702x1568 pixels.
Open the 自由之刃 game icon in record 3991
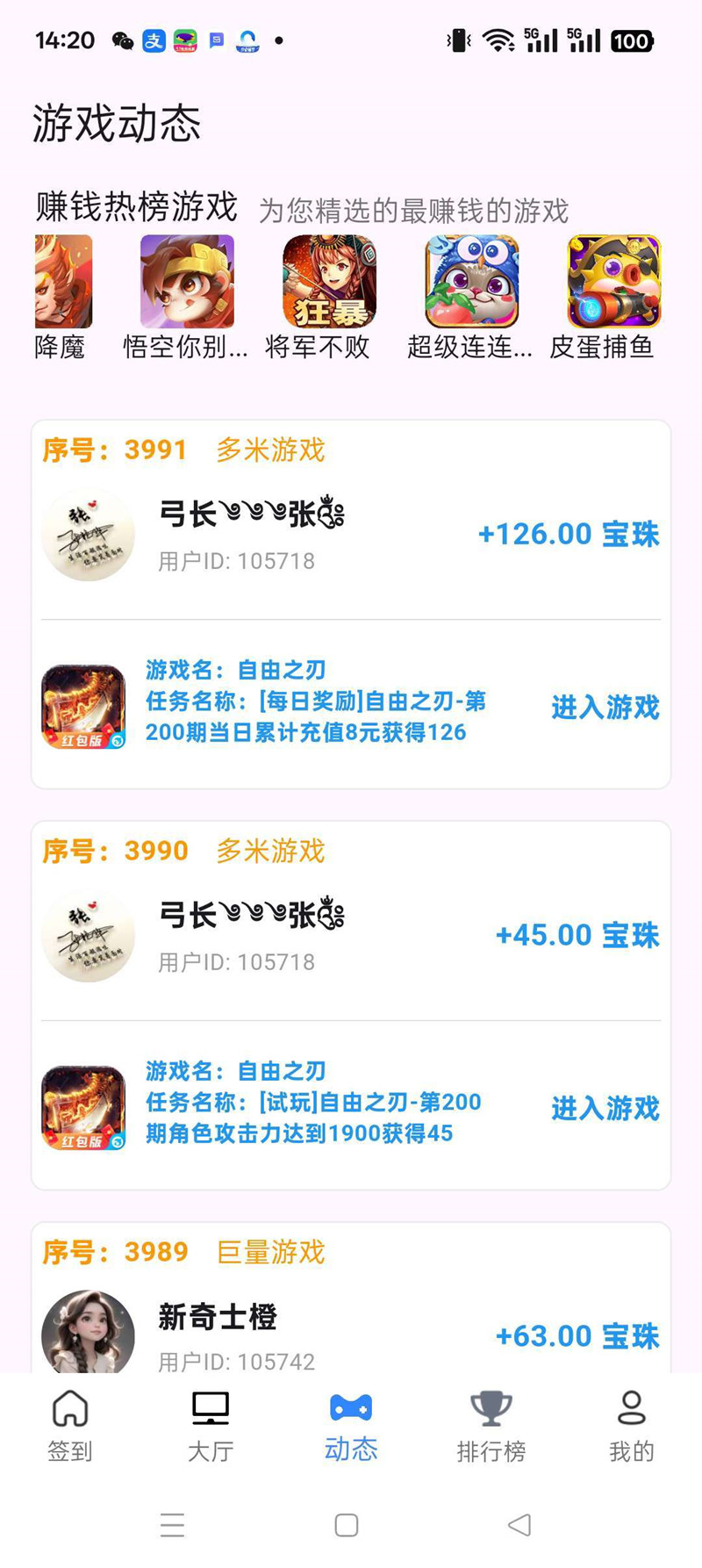83,707
